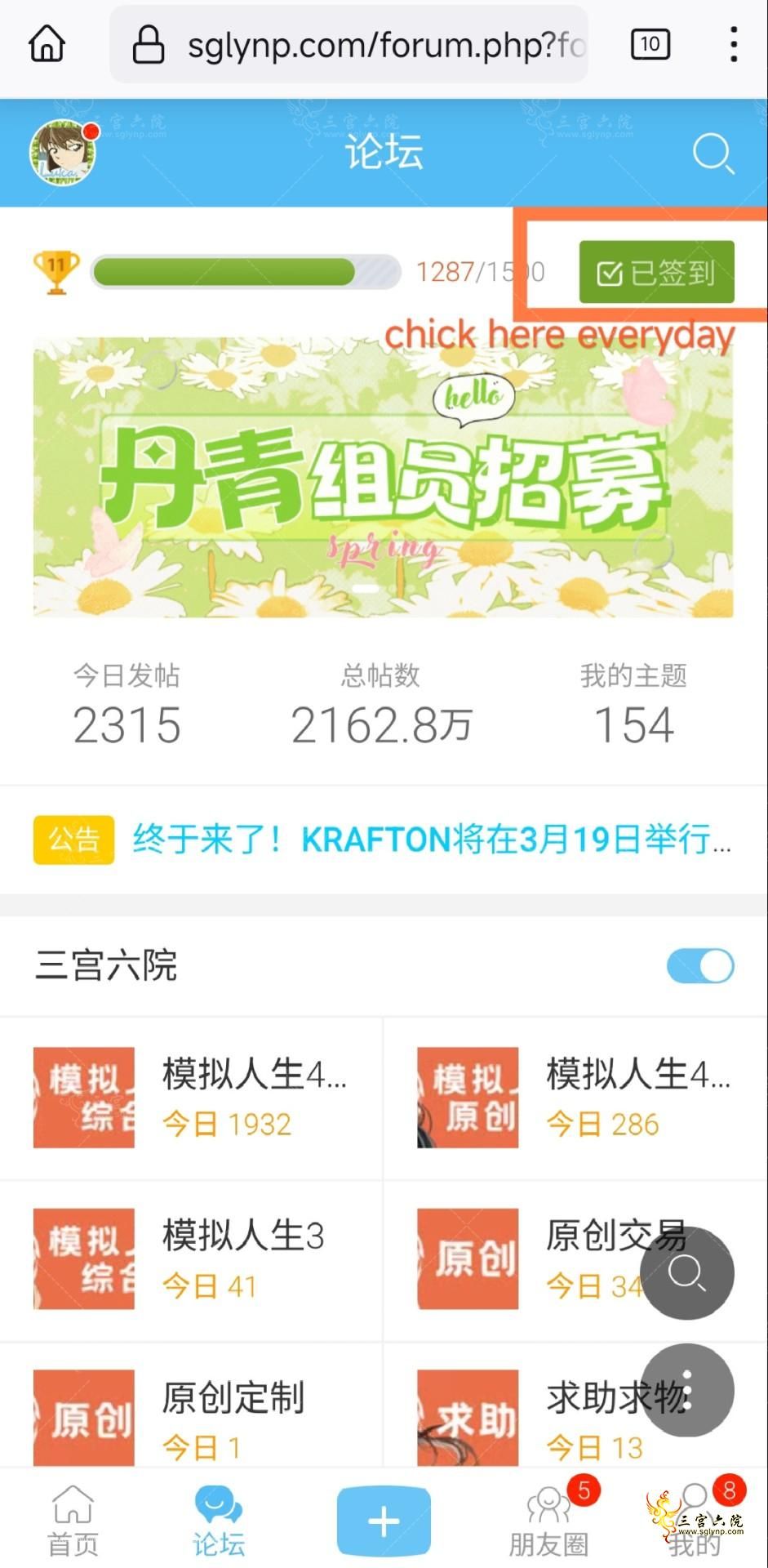
Task: Create a new post with the plus button
Action: 384,1521
